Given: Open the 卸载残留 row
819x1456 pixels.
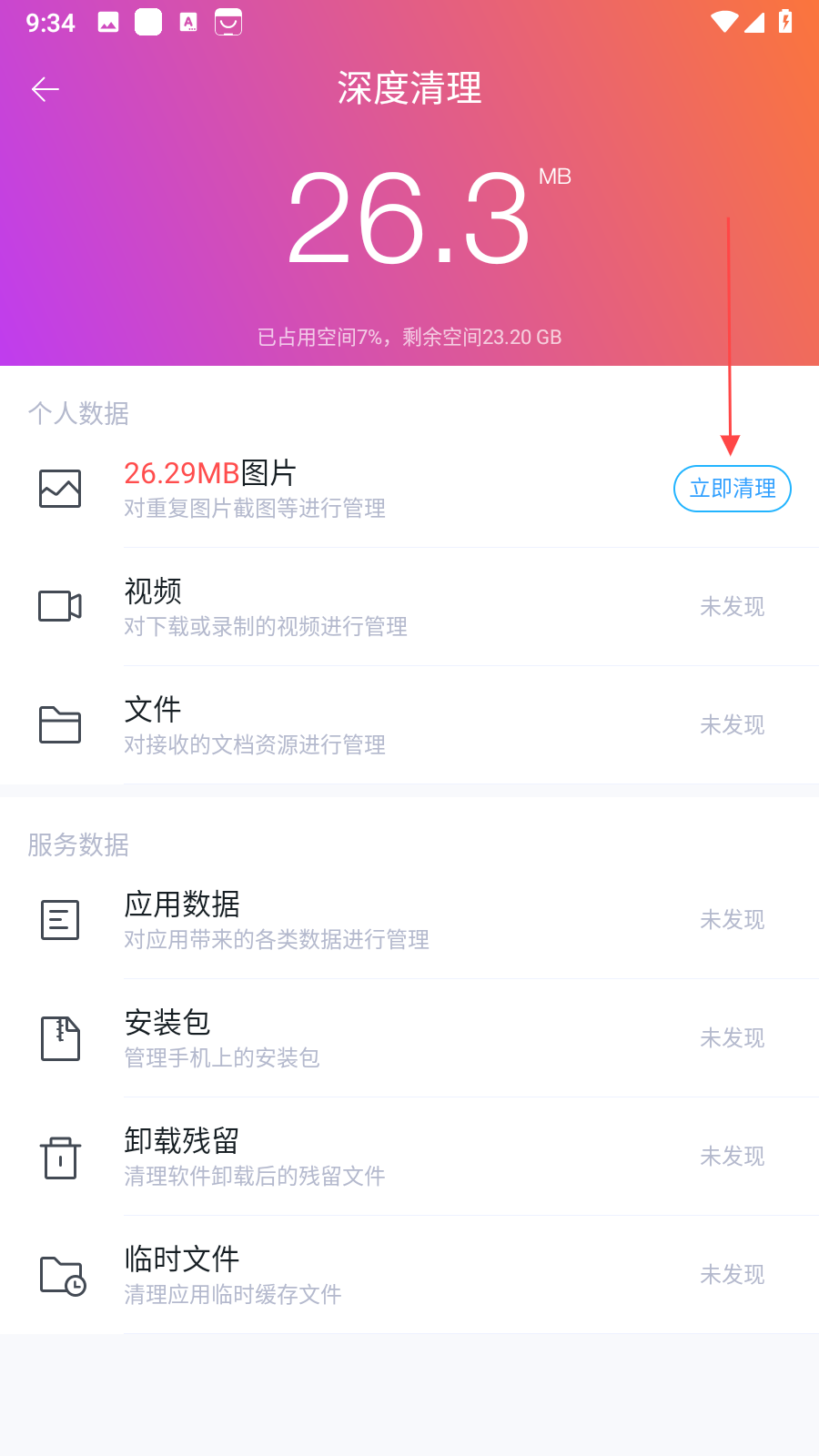Looking at the screenshot, I should tap(364, 1157).
